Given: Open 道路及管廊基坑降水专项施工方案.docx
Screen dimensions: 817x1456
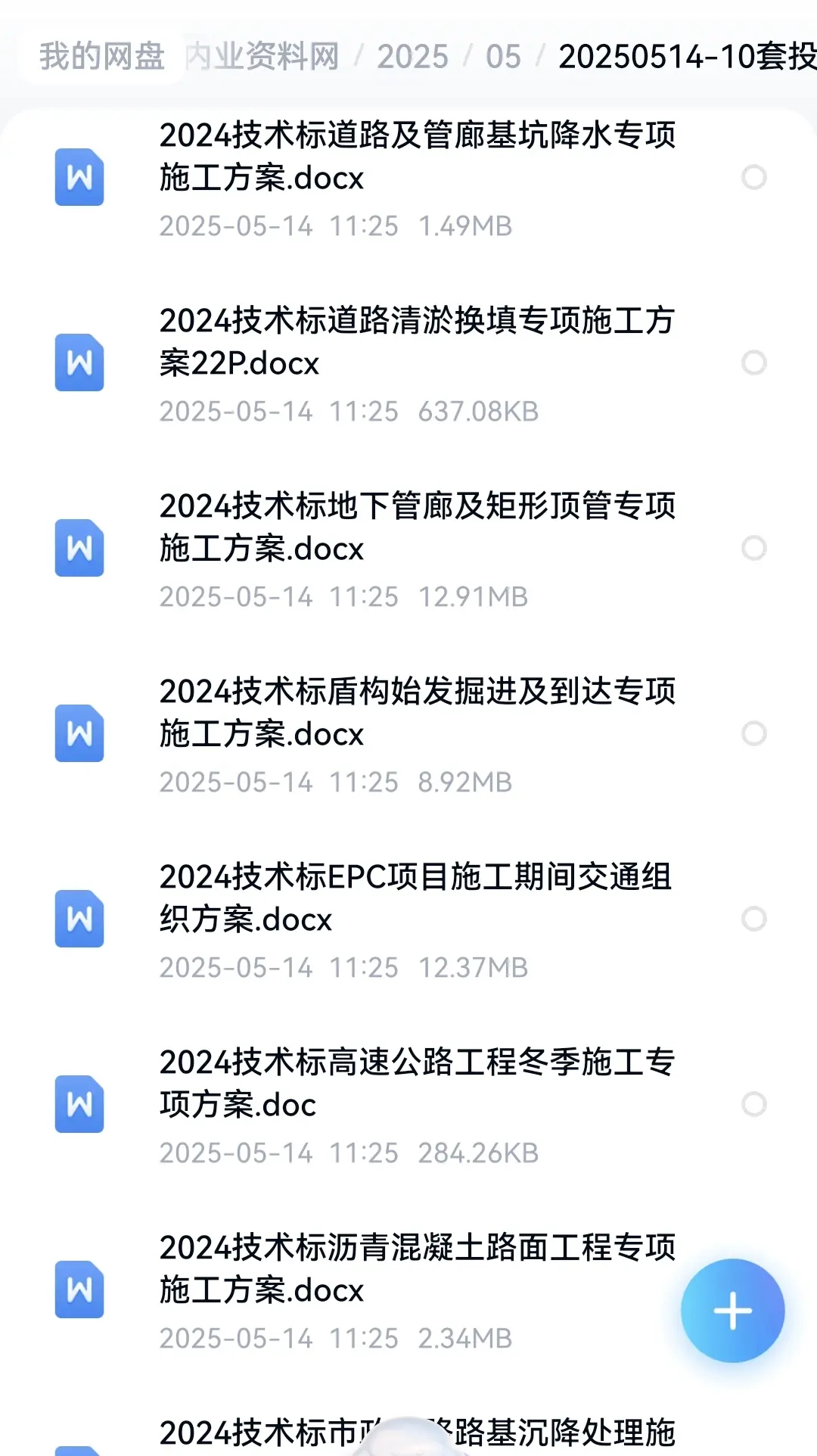Looking at the screenshot, I should tap(408, 177).
